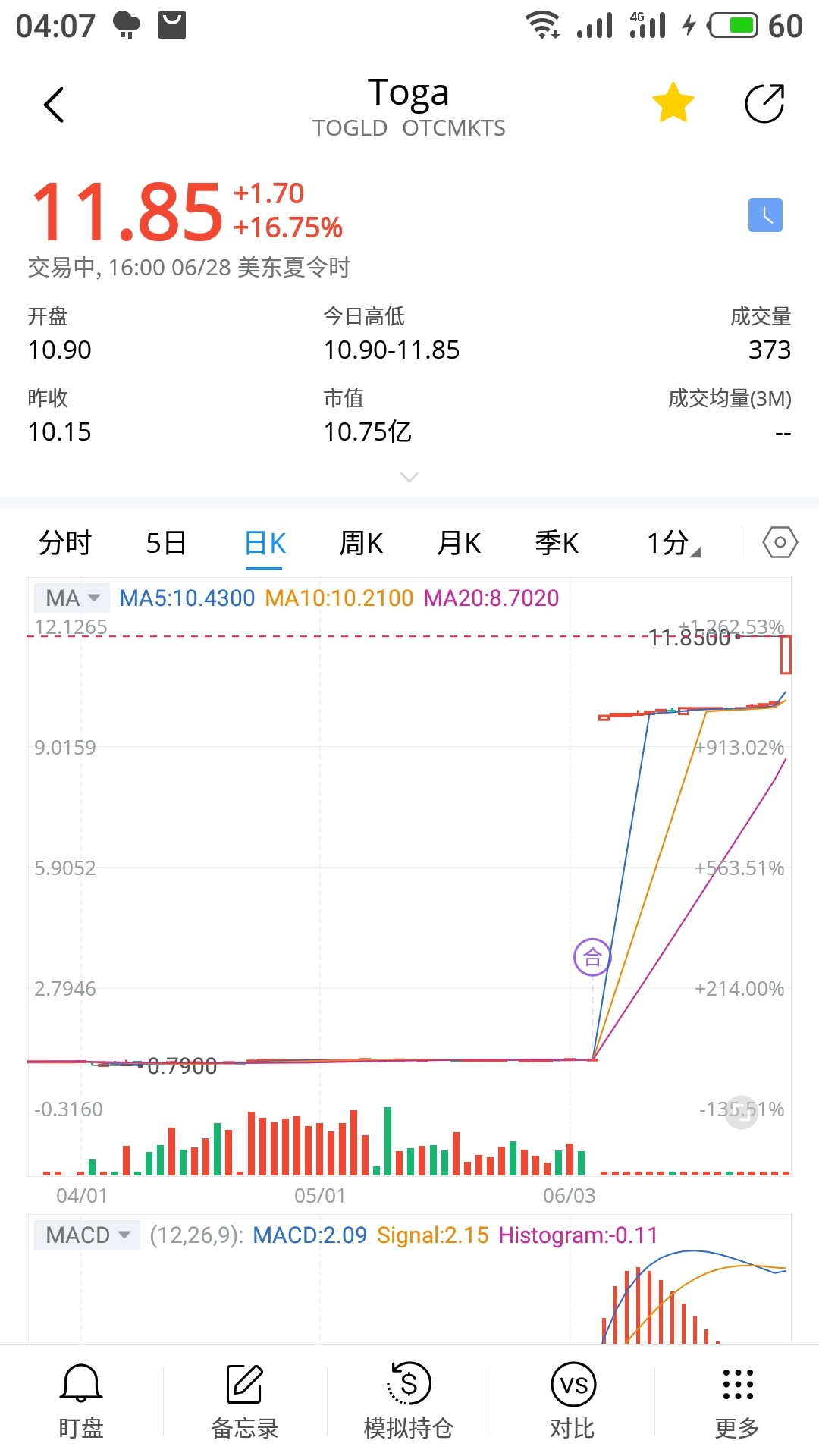This screenshot has width=819, height=1456.
Task: Open the MA indicator dropdown
Action: [x=72, y=598]
